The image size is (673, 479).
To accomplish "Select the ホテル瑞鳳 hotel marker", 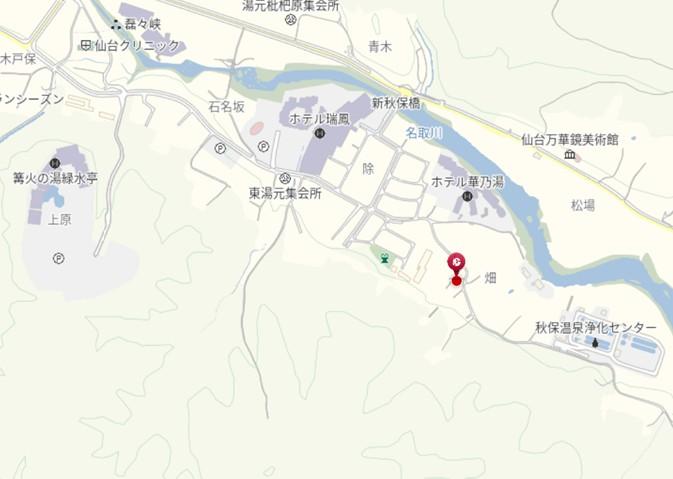I will pyautogui.click(x=305, y=133).
